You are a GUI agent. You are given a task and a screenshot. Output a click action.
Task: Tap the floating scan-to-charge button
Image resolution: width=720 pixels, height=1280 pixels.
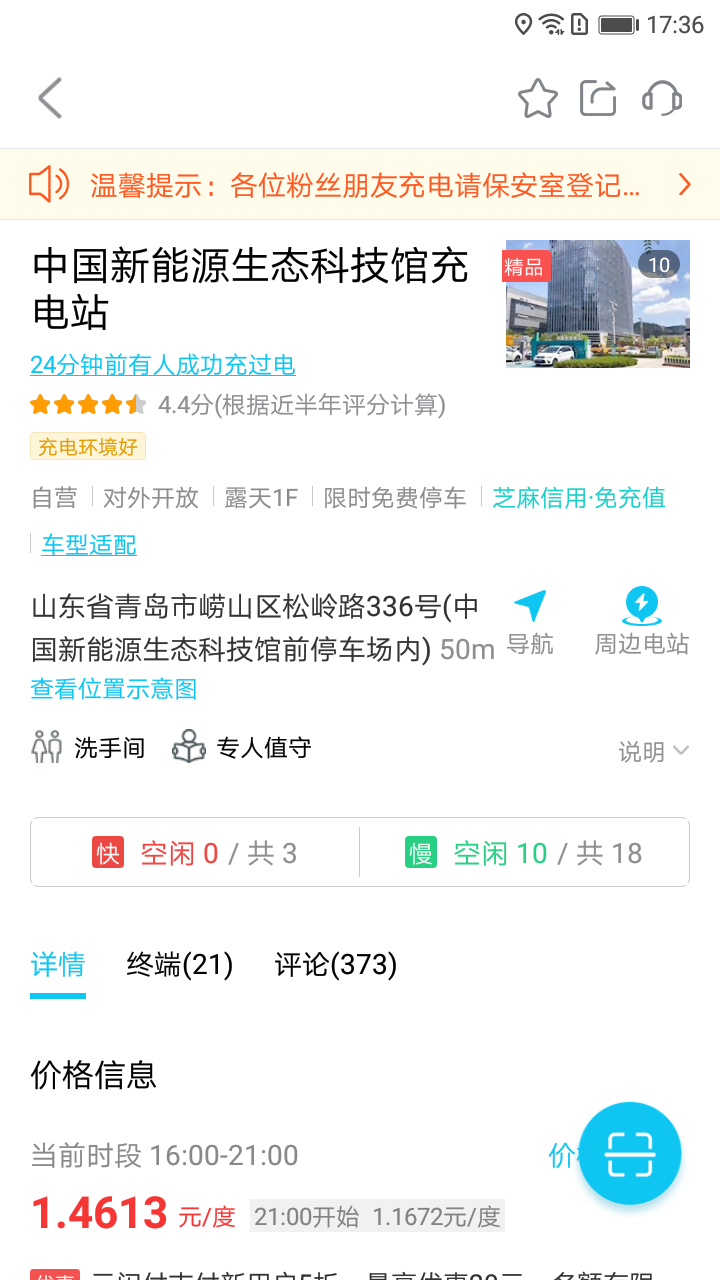tap(630, 1154)
